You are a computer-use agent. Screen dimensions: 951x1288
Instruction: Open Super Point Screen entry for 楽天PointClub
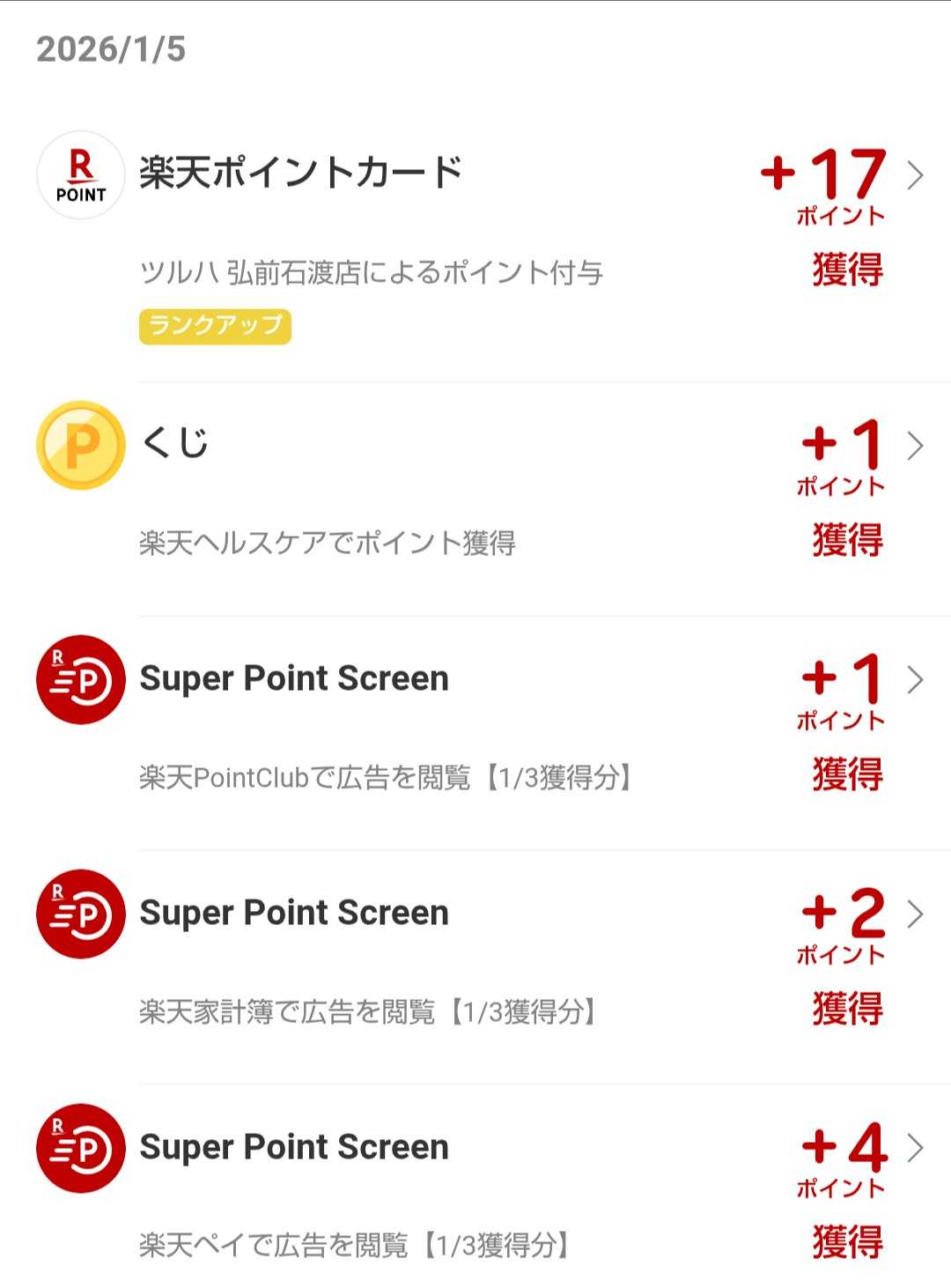point(475,727)
